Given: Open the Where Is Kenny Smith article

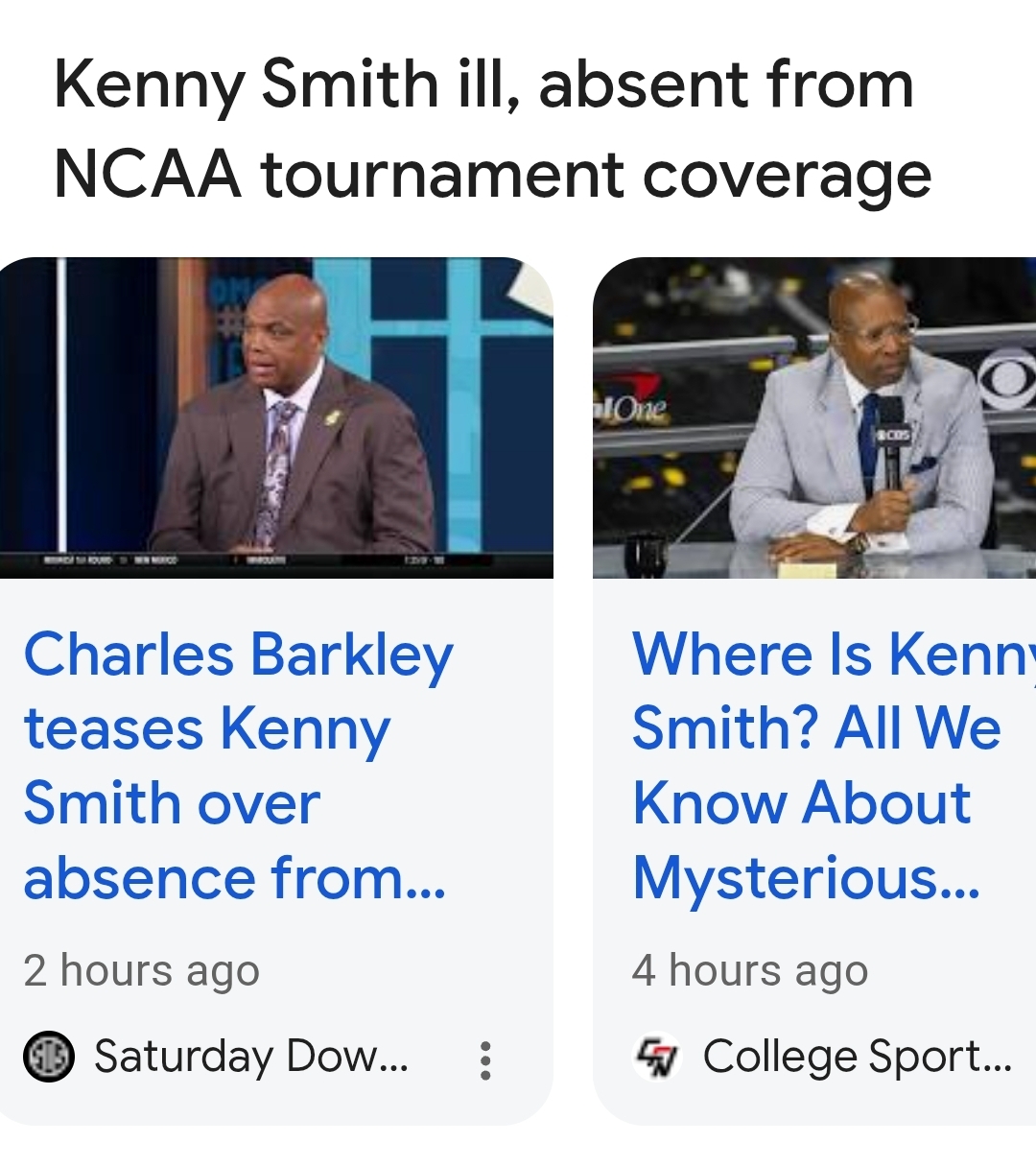Looking at the screenshot, I should pos(815,765).
